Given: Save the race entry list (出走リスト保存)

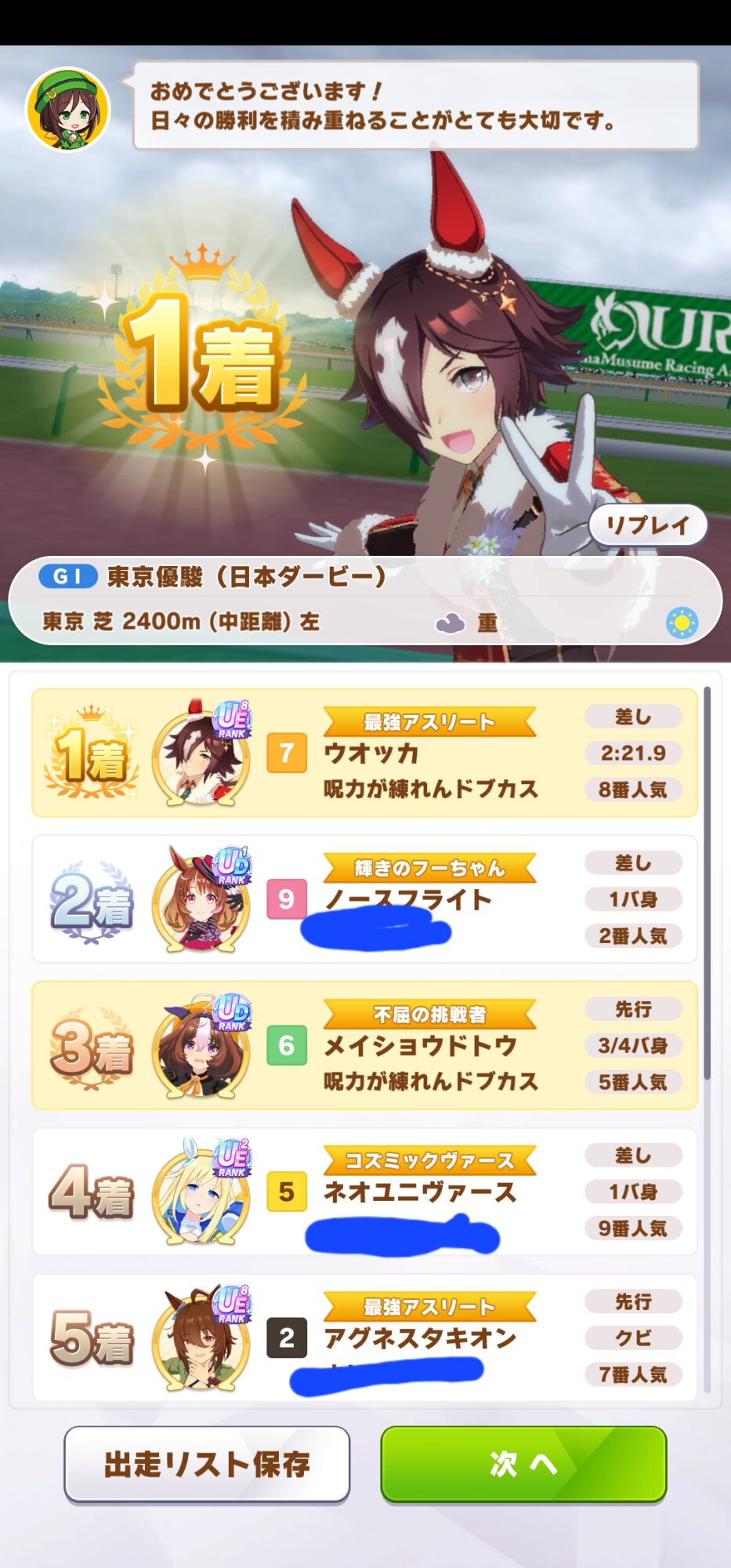Looking at the screenshot, I should click(x=207, y=1464).
